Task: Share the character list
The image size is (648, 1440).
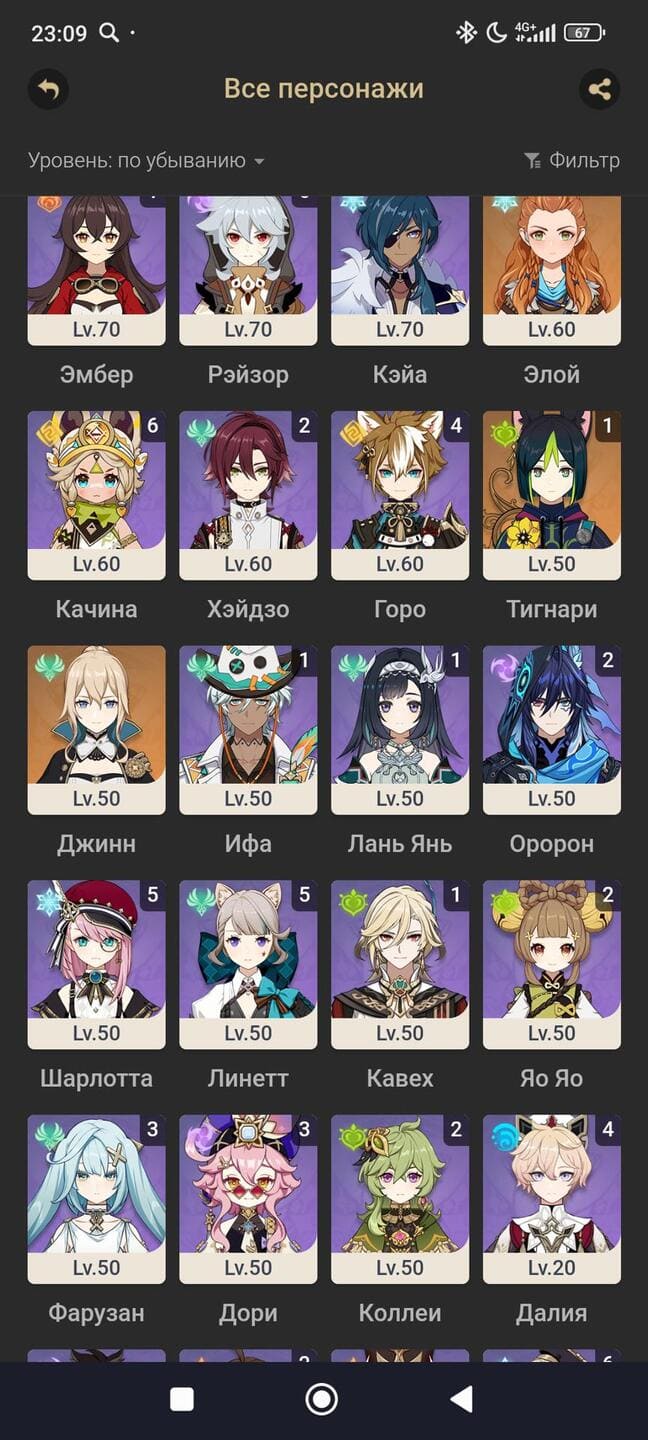Action: [x=599, y=89]
